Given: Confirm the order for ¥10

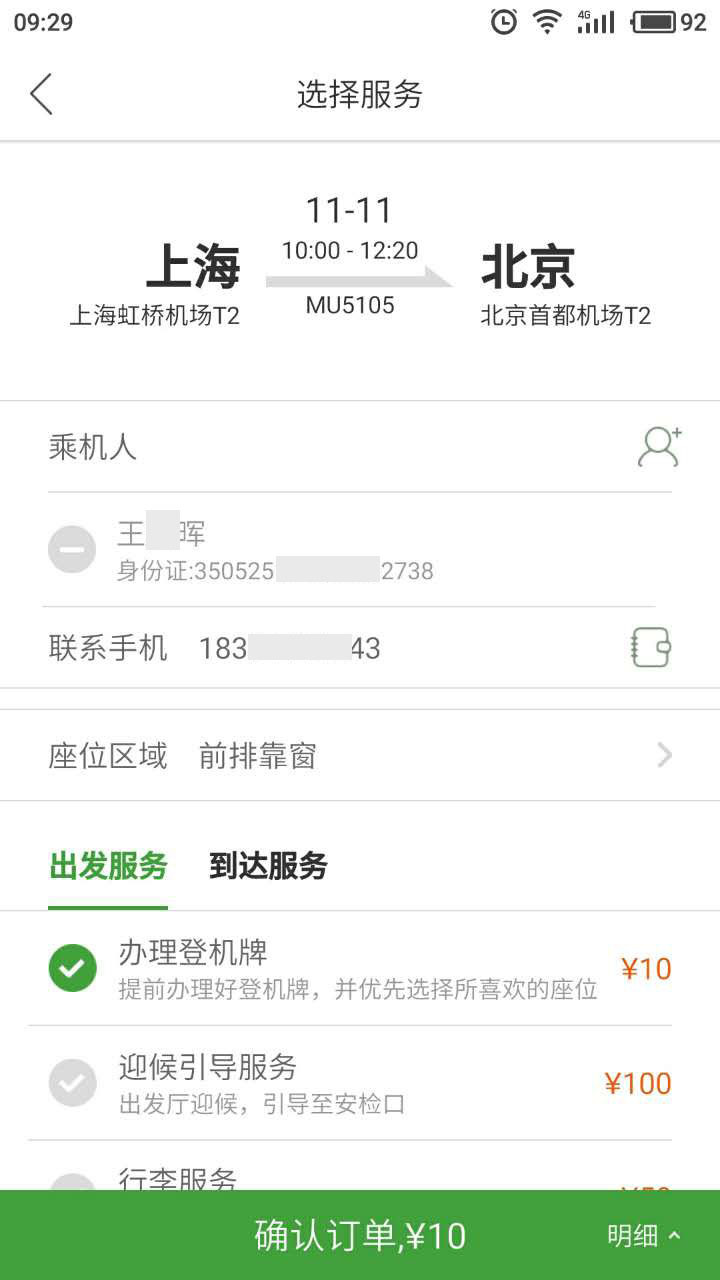Looking at the screenshot, I should [x=360, y=1236].
